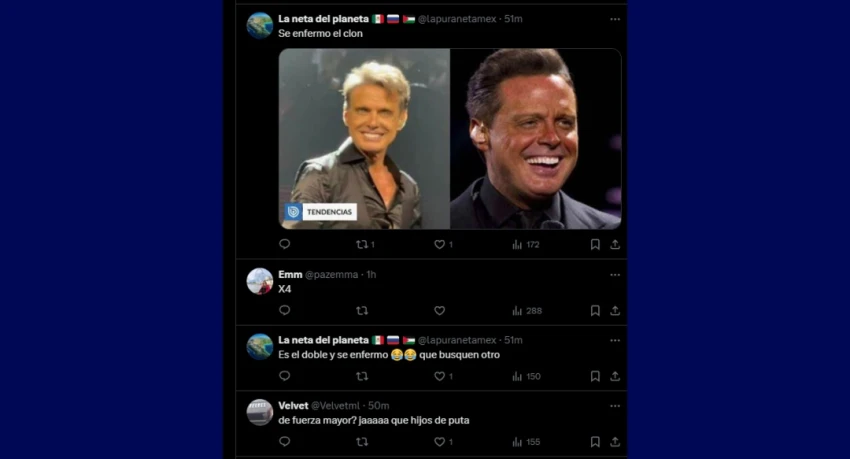Open overflow menu on "Se enfermo el clon" post
Image resolution: width=850 pixels, height=459 pixels.
(614, 19)
